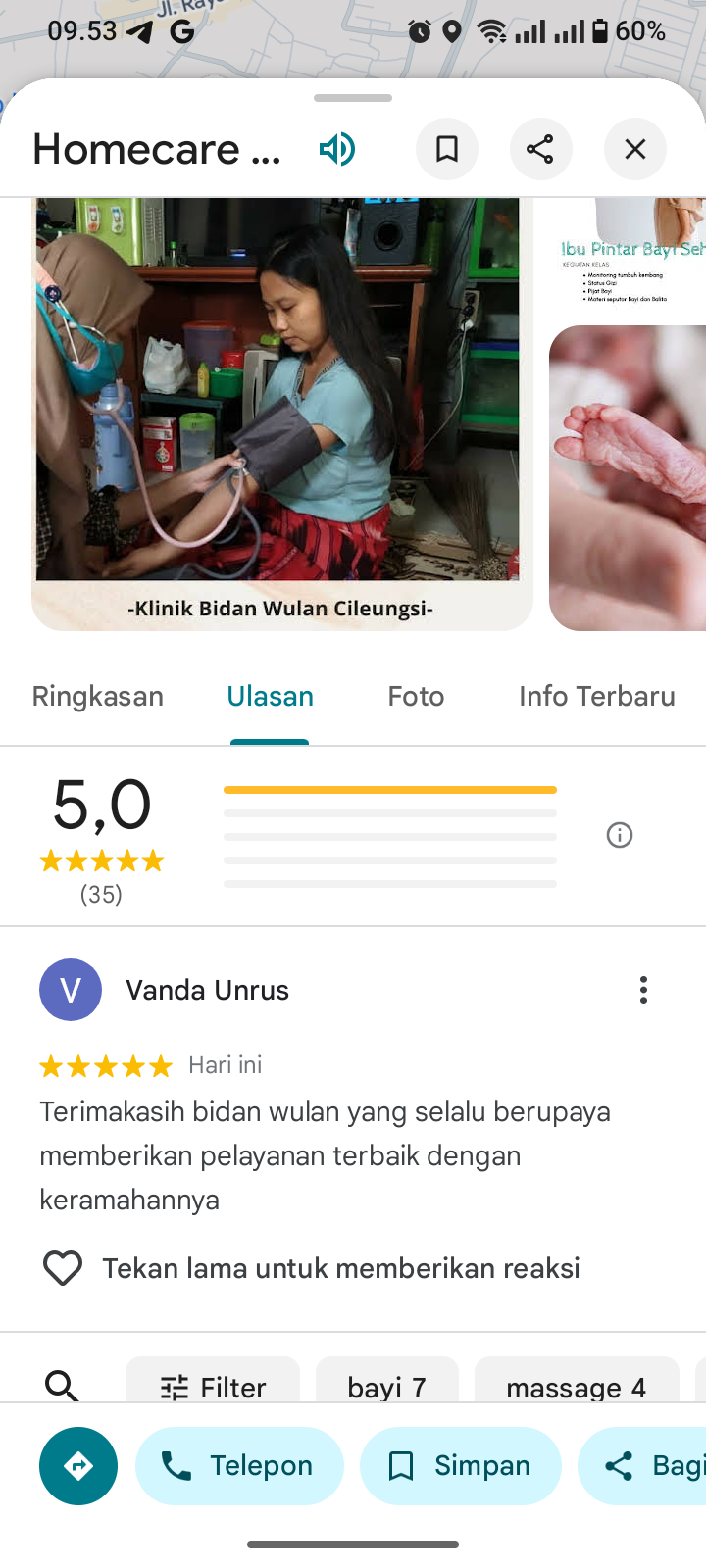Go to the Foto tab
This screenshot has width=706, height=1568.
(416, 697)
